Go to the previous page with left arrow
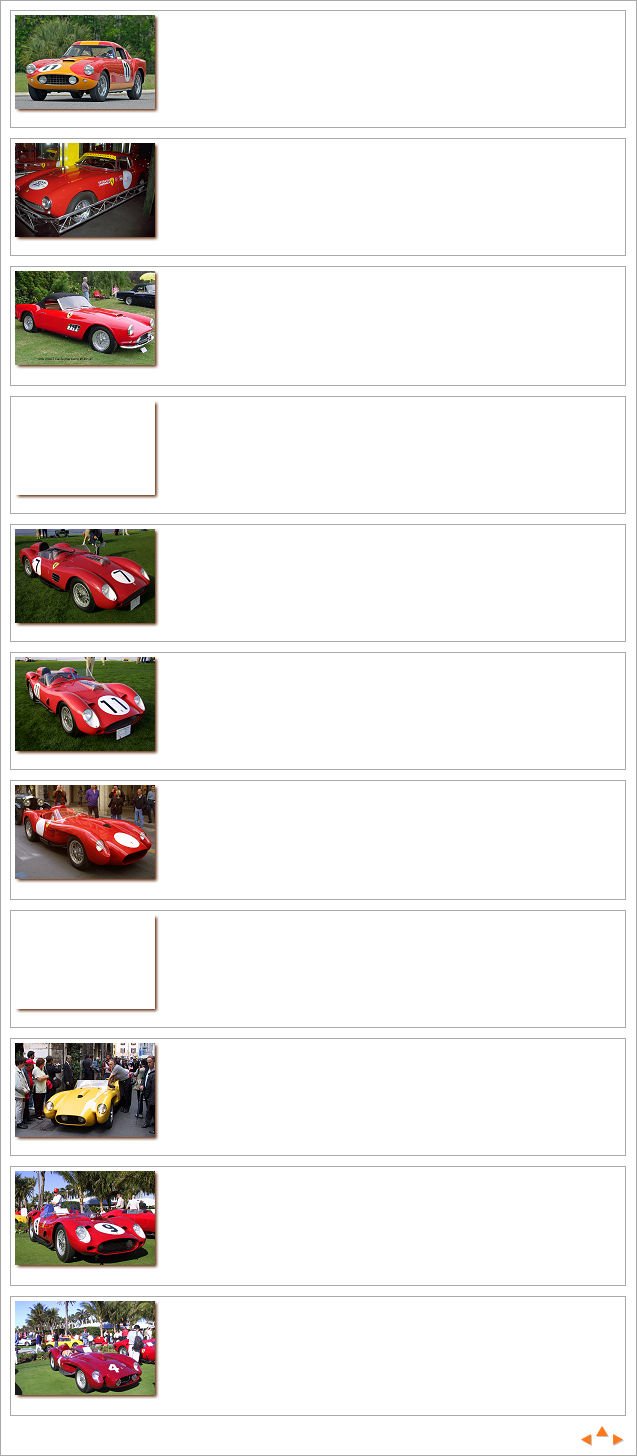 point(587,1439)
